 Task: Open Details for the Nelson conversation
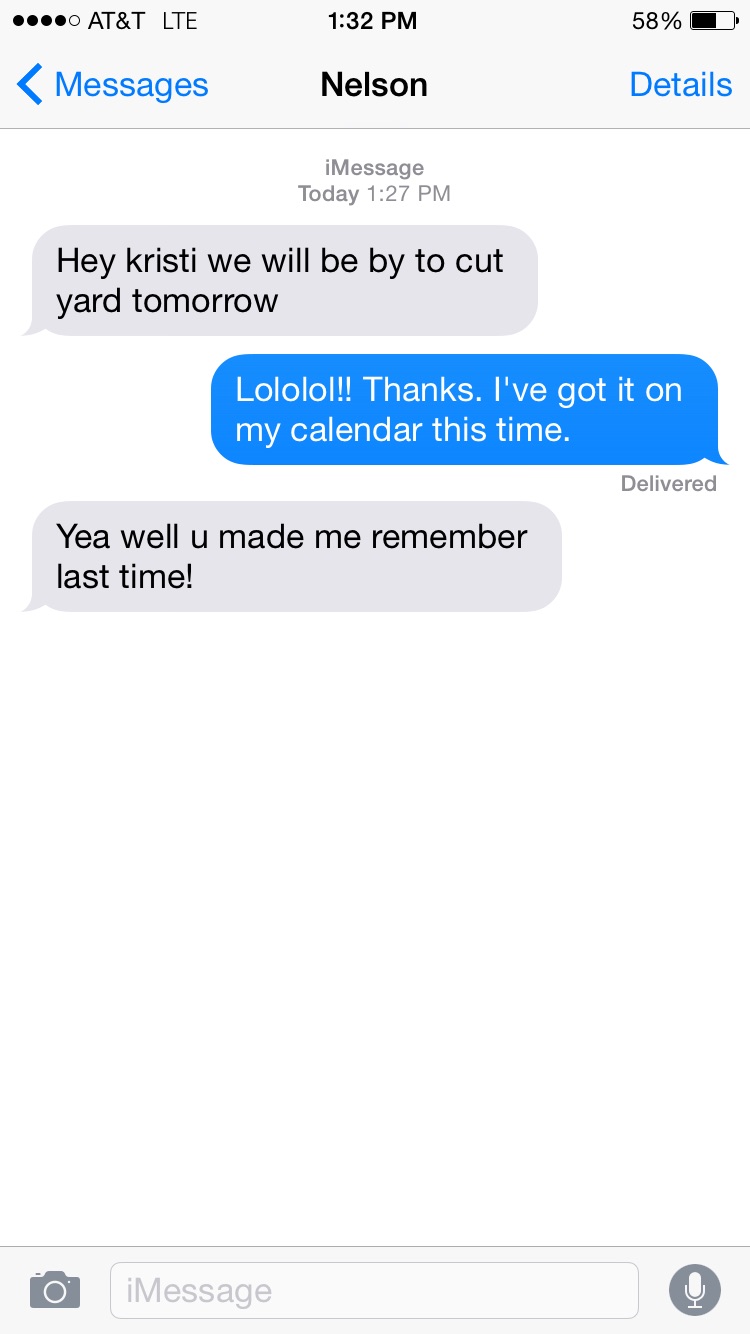tap(680, 86)
